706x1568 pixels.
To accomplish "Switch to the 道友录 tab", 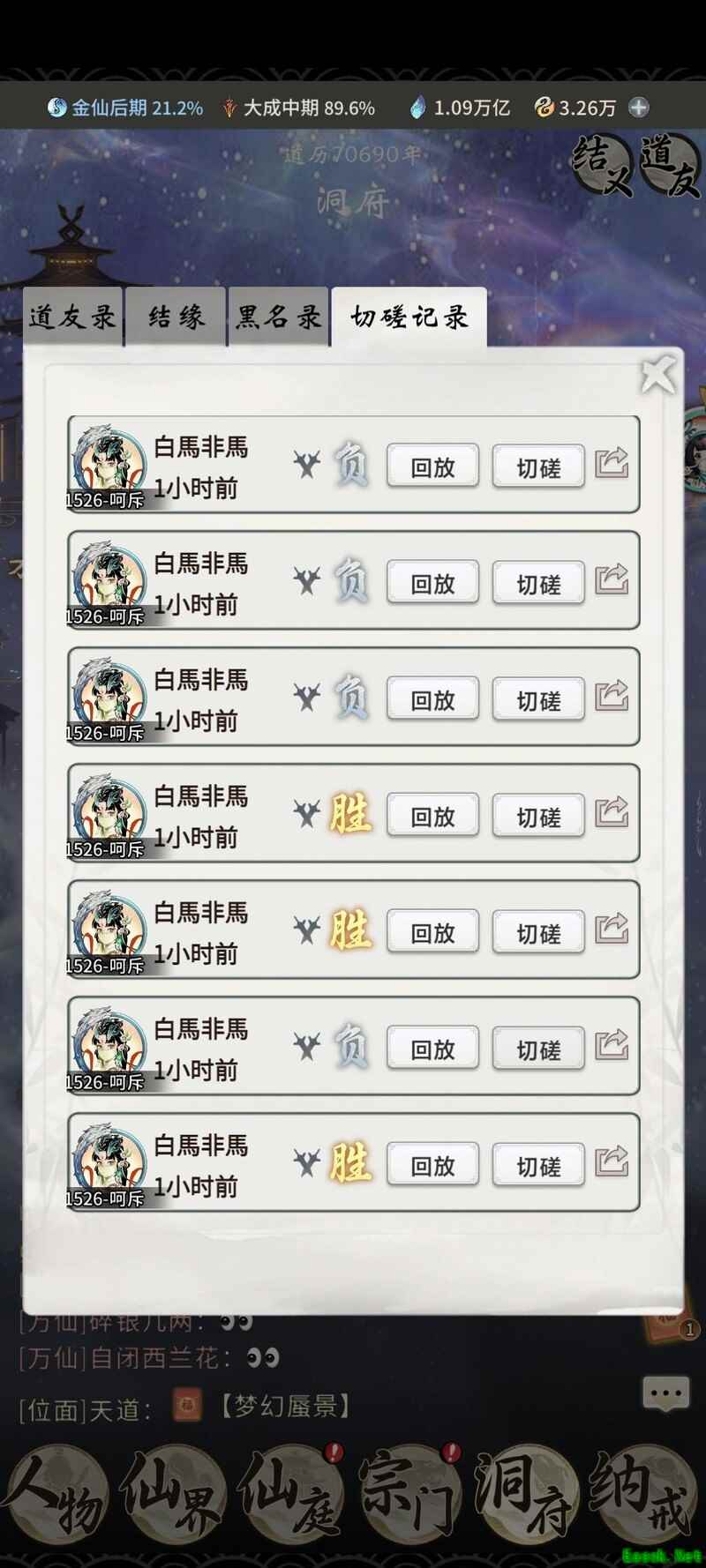I will (72, 317).
